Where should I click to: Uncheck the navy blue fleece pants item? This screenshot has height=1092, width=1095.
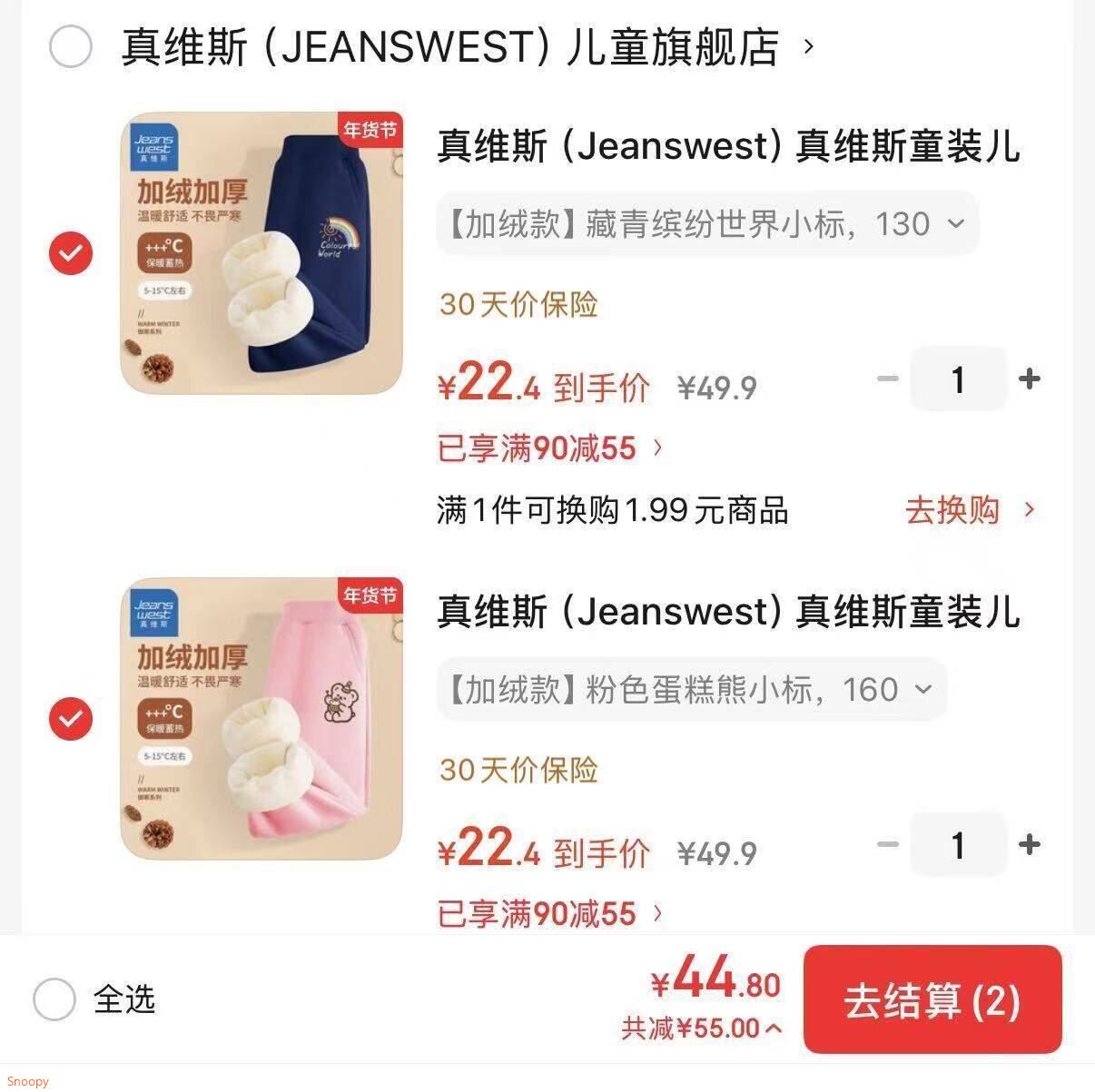[71, 253]
